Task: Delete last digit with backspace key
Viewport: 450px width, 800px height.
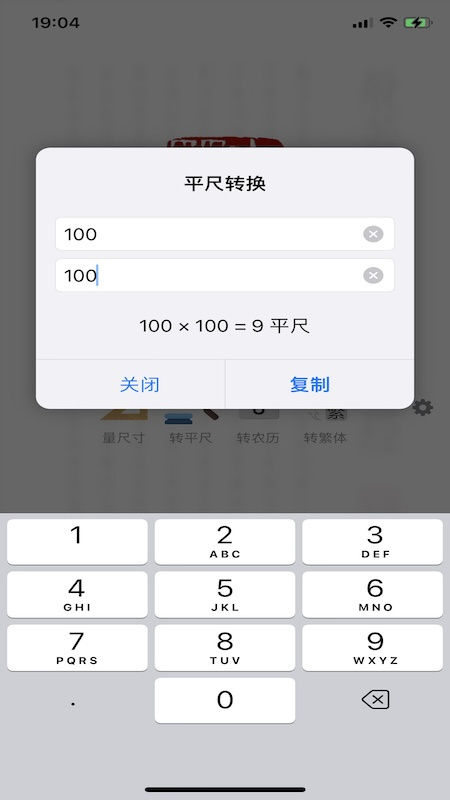Action: pyautogui.click(x=376, y=699)
